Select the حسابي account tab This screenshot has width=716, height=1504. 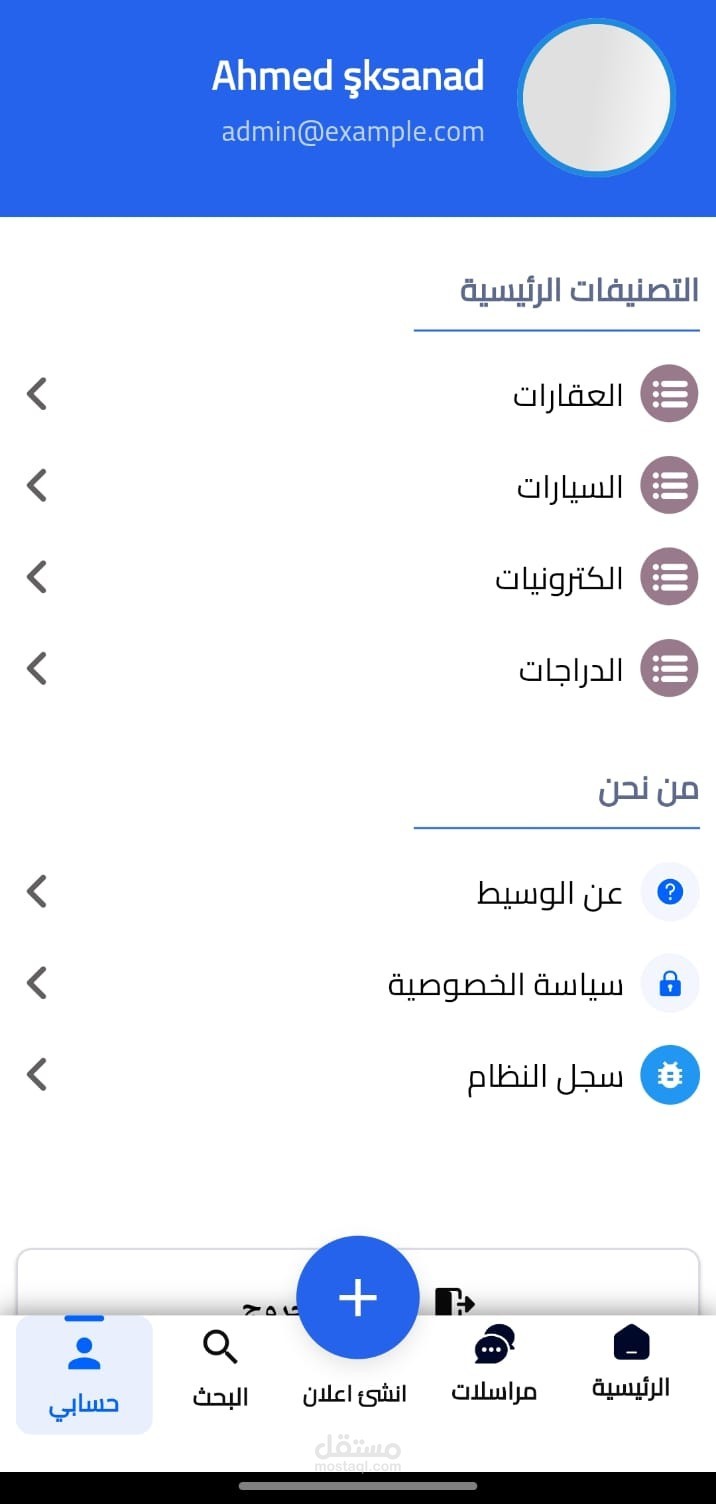84,1374
